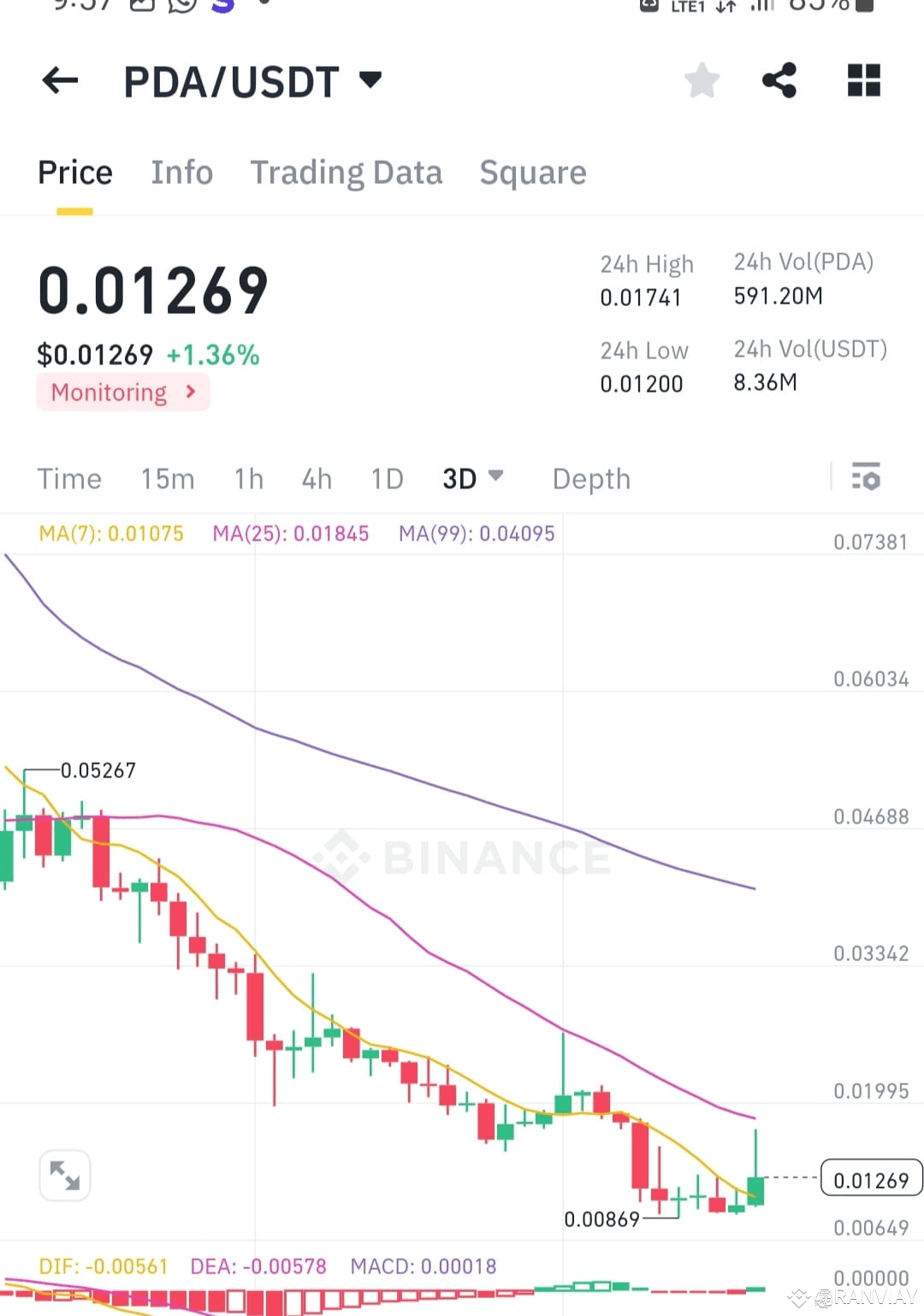View the Depth chart
The image size is (924, 1316).
(590, 479)
